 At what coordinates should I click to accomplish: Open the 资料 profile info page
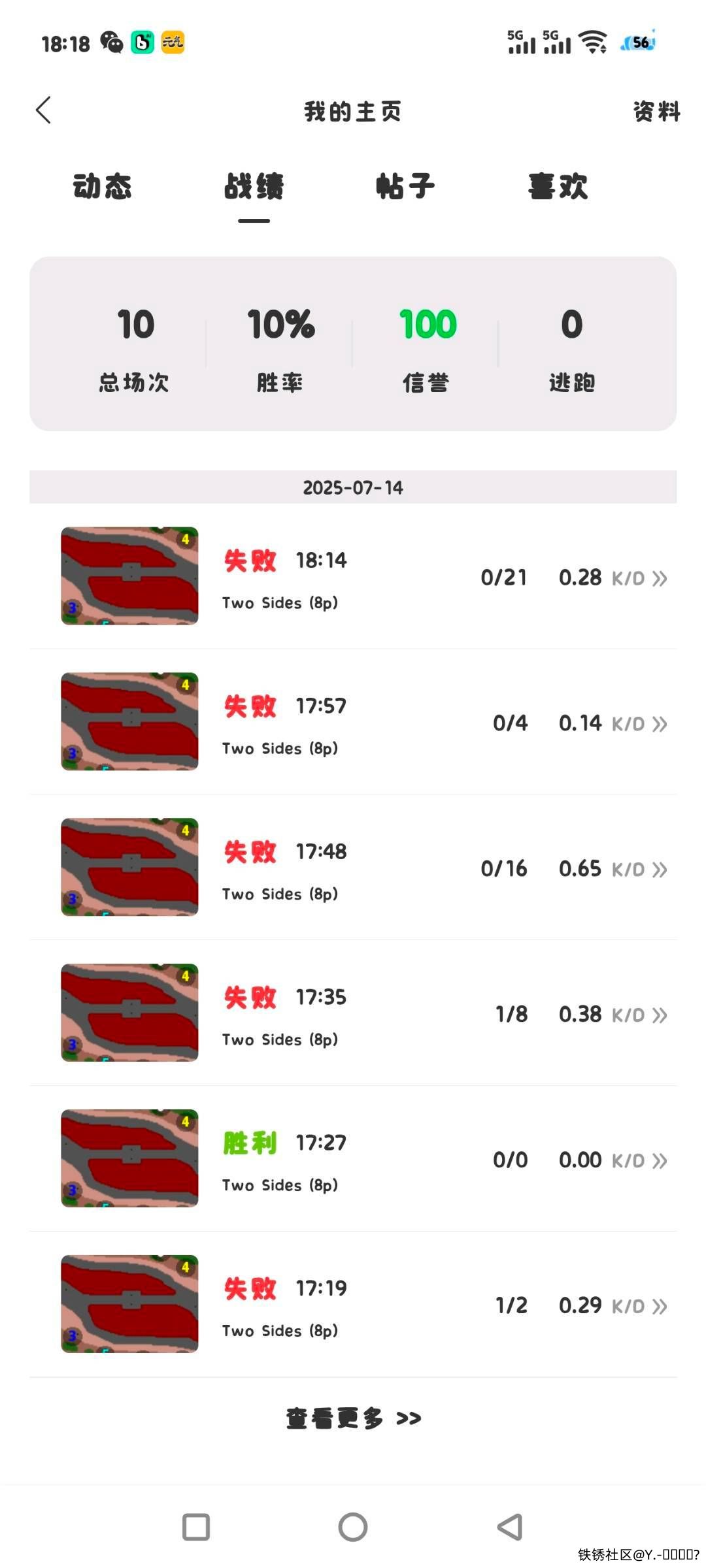click(x=656, y=112)
